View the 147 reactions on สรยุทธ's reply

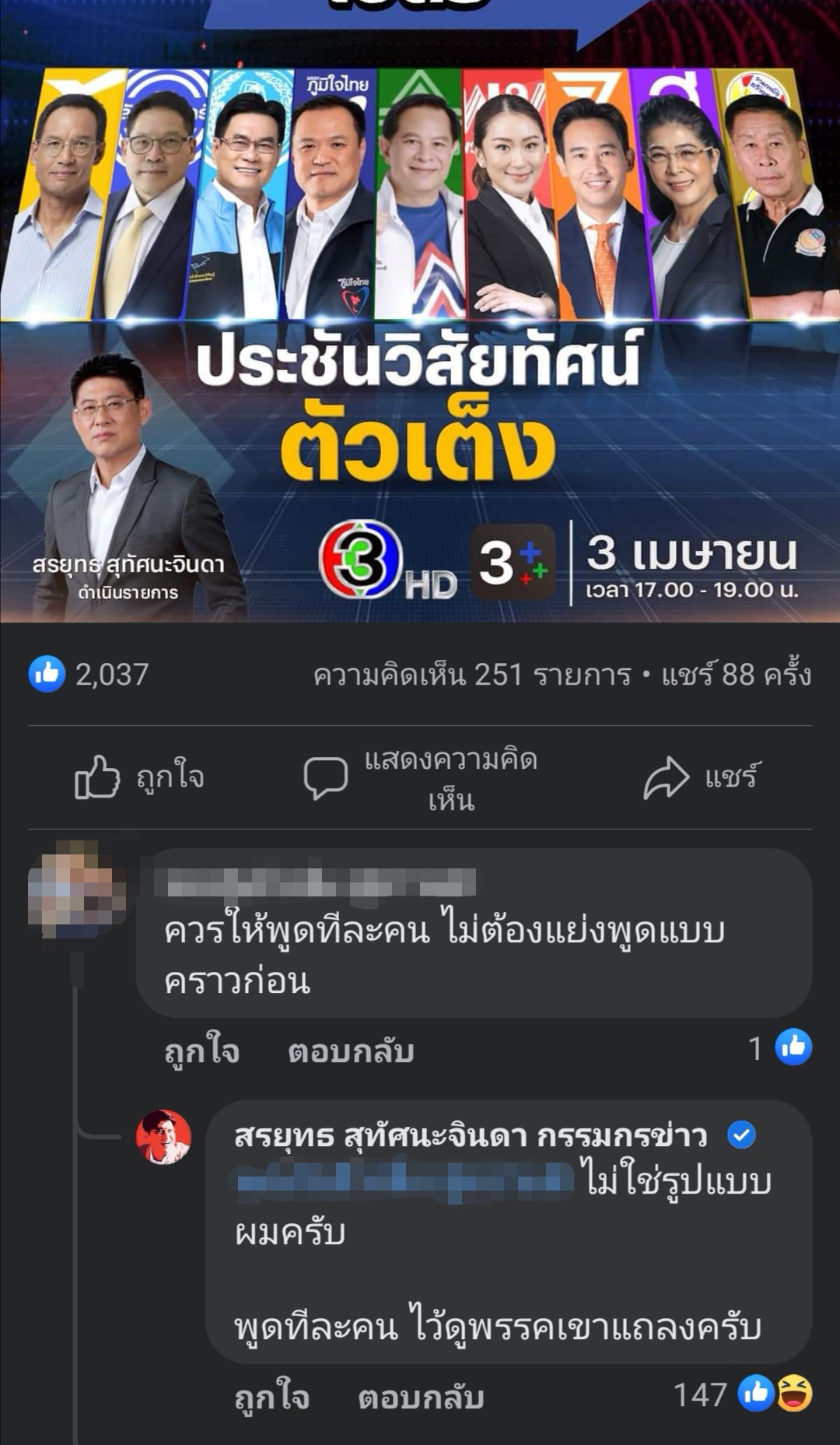(x=743, y=1394)
